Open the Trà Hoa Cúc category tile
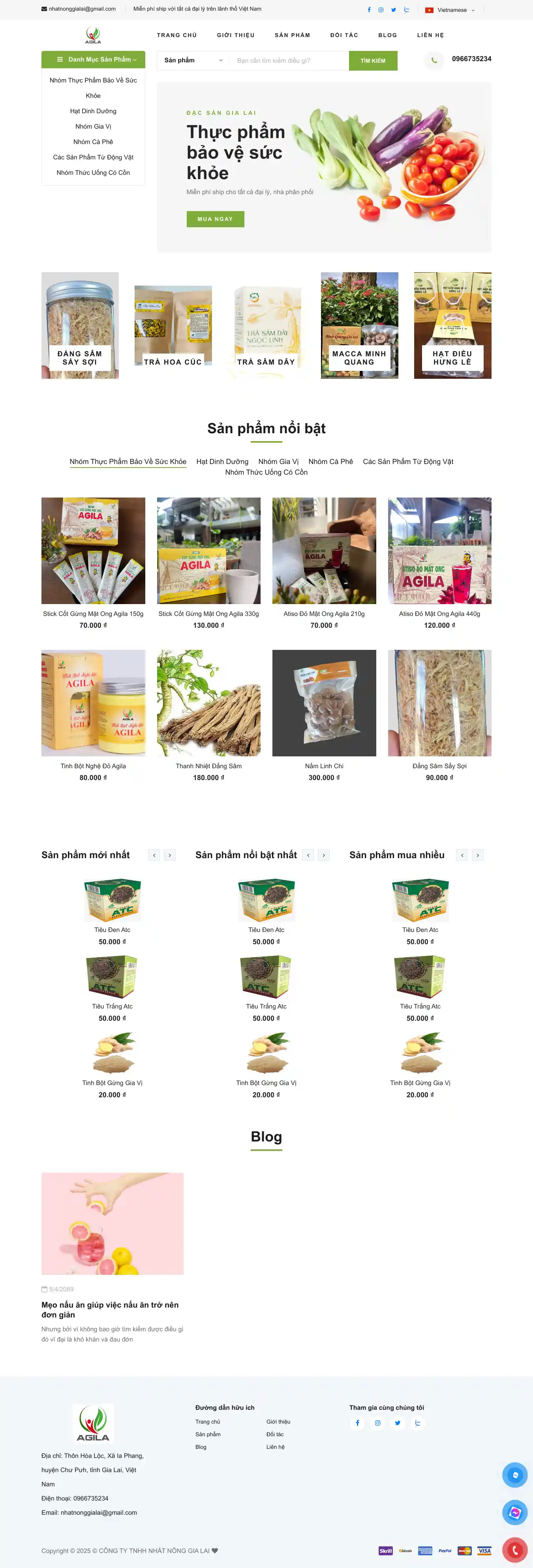The height and width of the screenshot is (1568, 533). [x=173, y=326]
